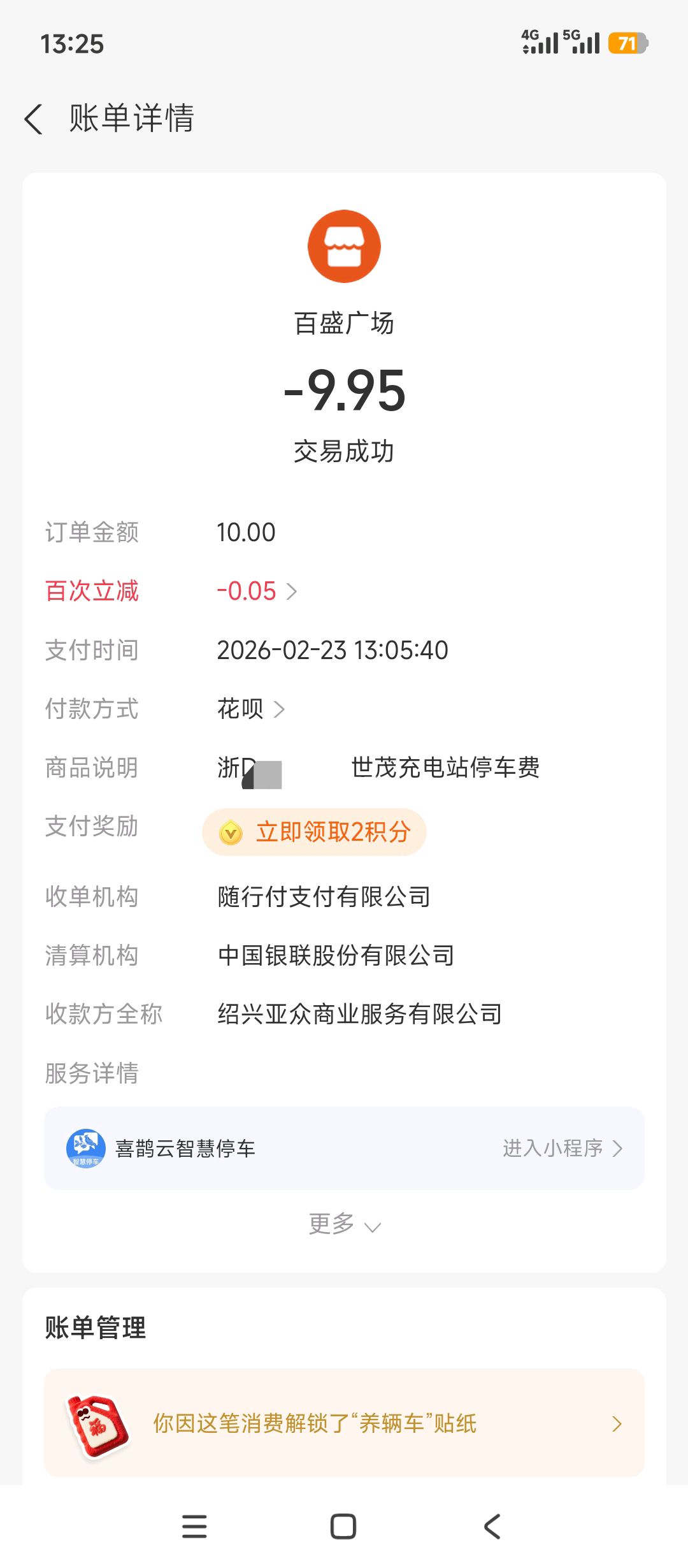This screenshot has height=1568, width=688.
Task: Go back from 账单详情 page
Action: click(x=34, y=119)
